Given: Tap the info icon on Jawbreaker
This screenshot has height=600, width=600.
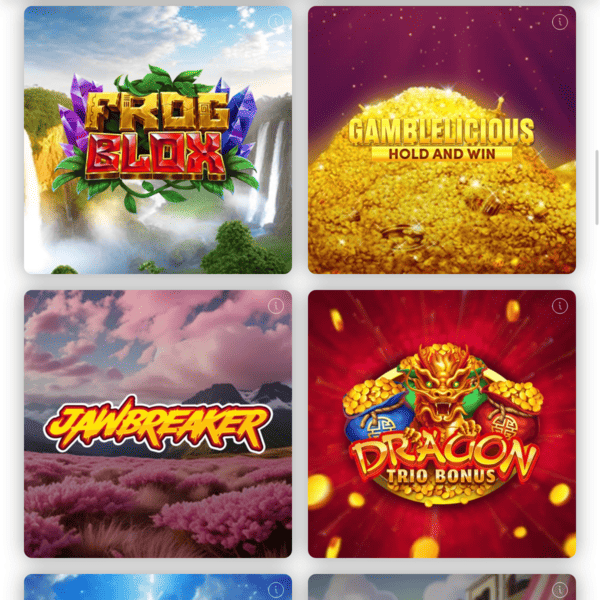Looking at the screenshot, I should coord(276,306).
